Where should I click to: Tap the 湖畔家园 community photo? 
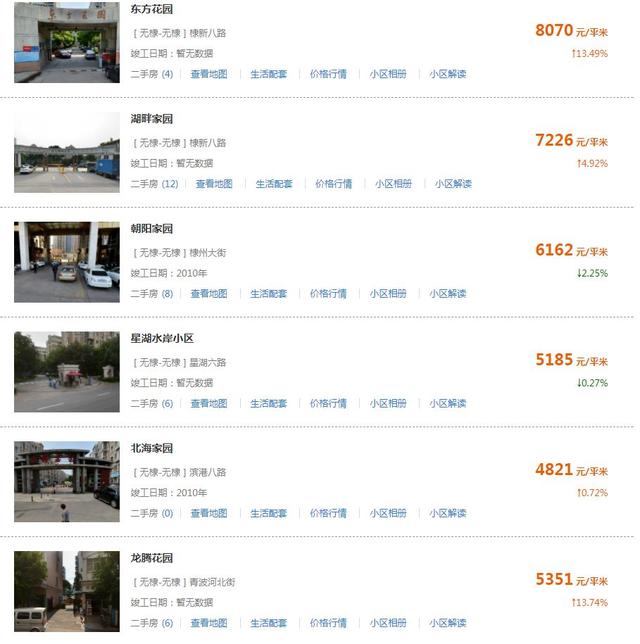66,152
